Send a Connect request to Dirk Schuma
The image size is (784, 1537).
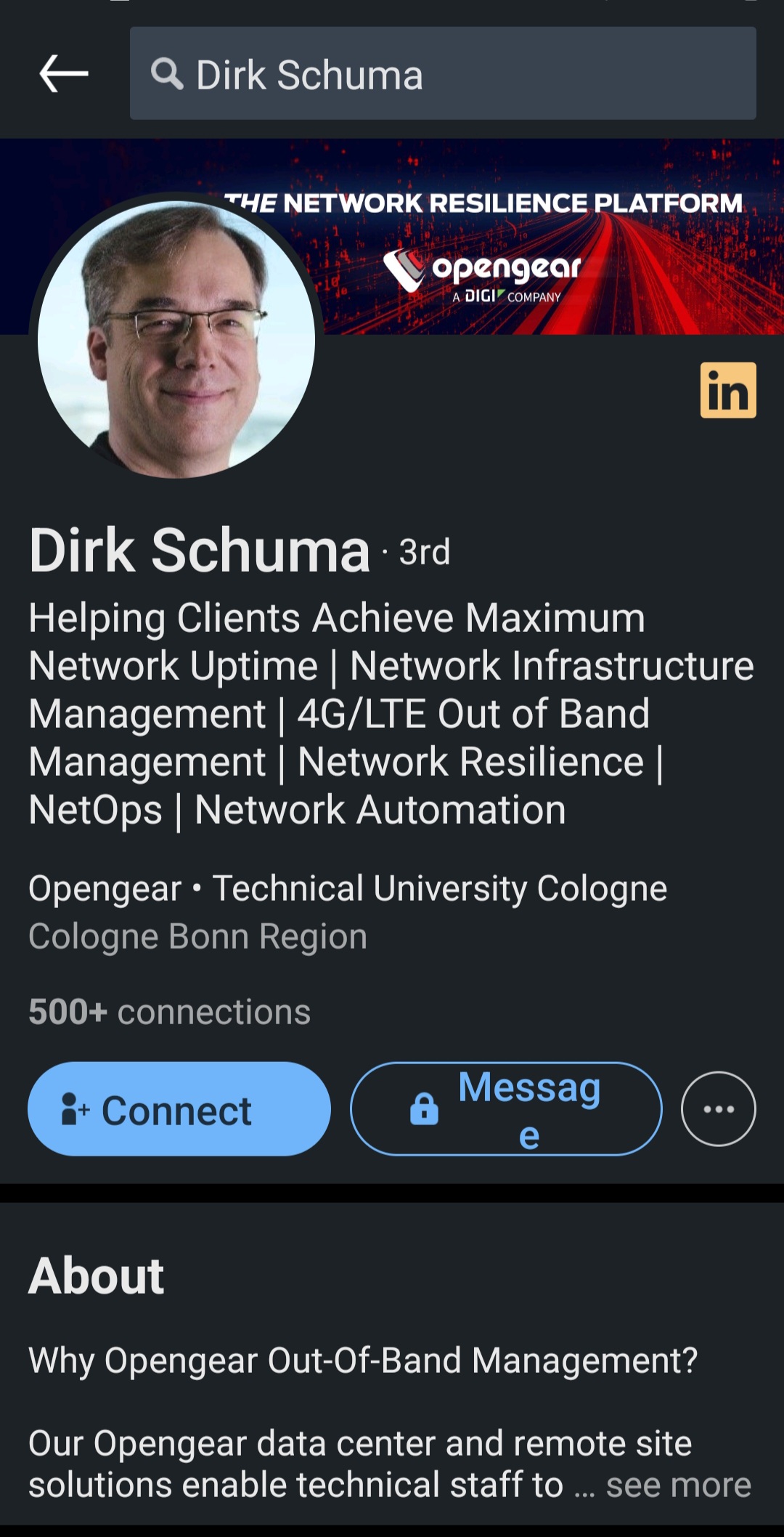click(179, 1109)
